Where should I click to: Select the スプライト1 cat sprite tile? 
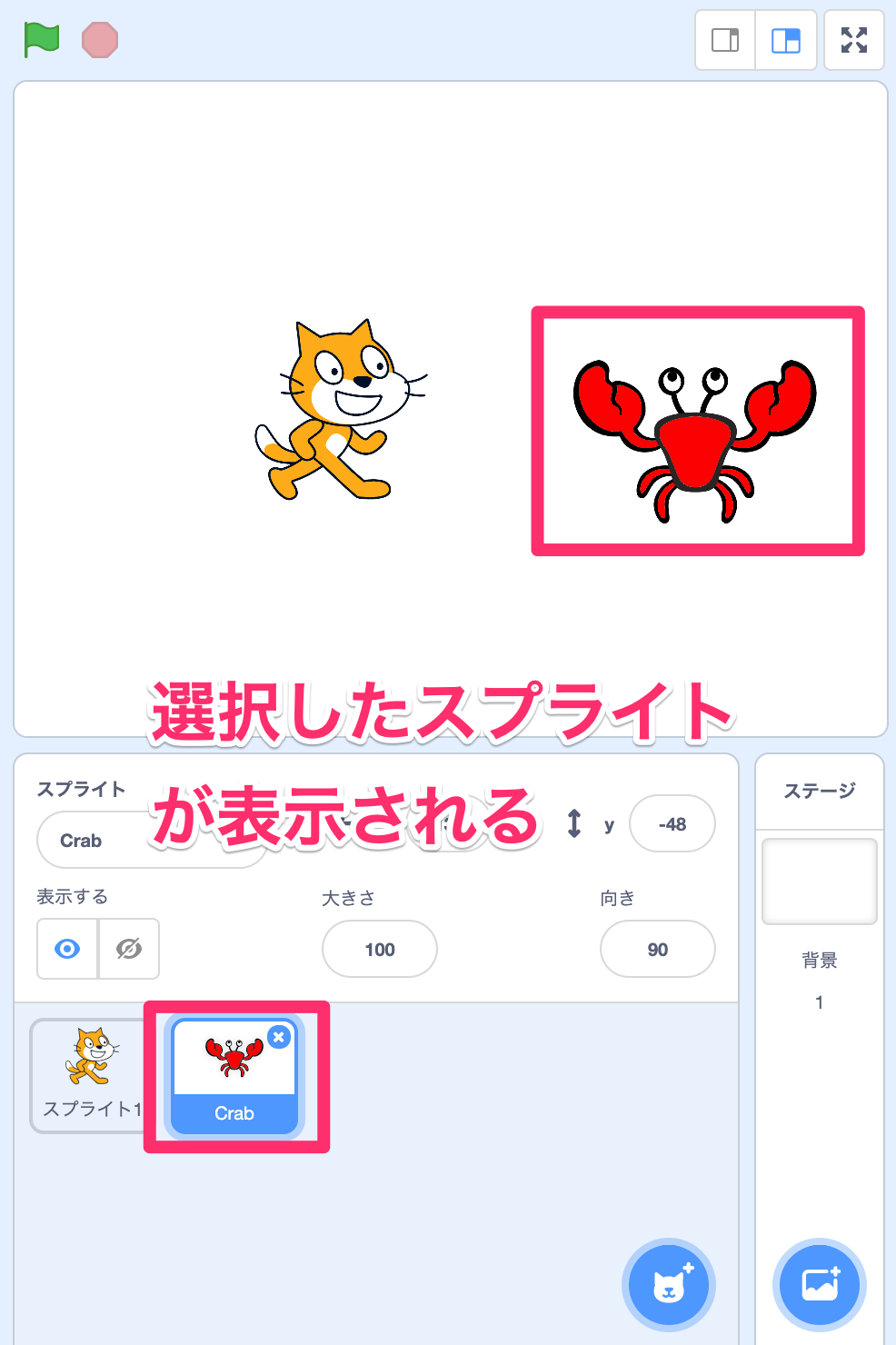pyautogui.click(x=89, y=1074)
